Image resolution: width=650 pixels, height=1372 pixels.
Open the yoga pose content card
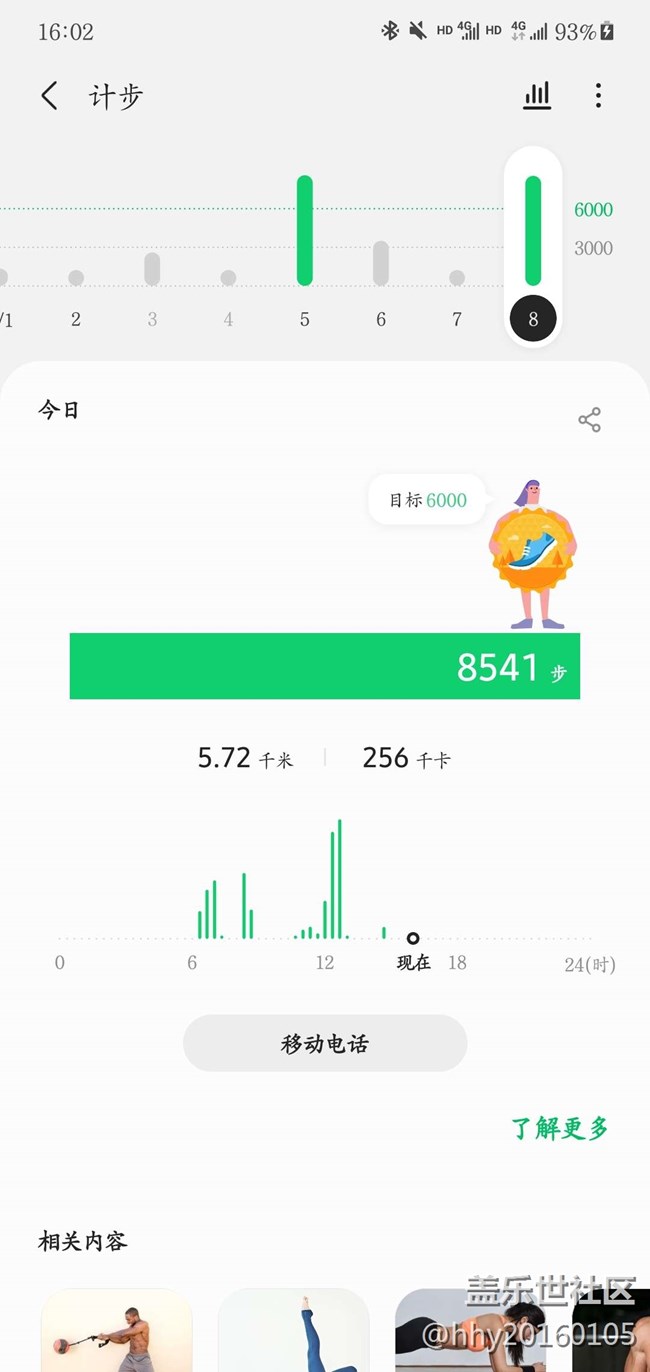(293, 1330)
